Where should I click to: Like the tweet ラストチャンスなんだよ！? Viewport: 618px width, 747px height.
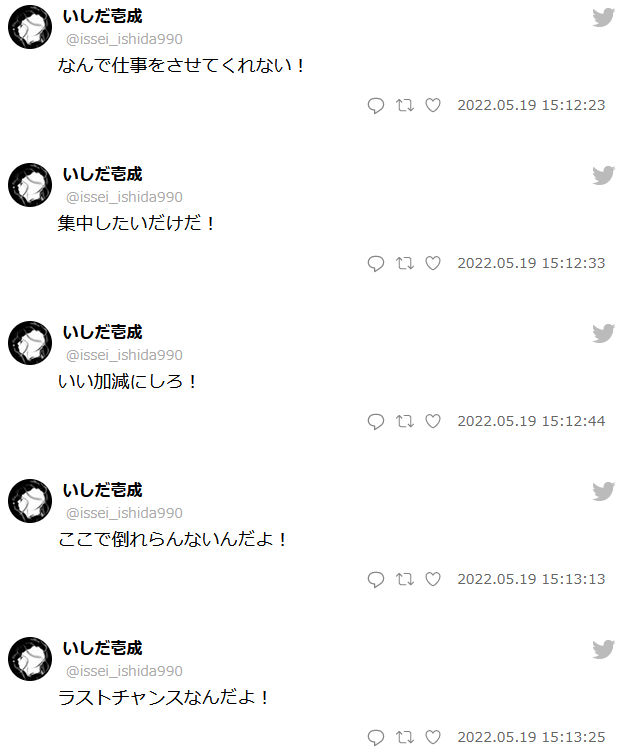[433, 737]
